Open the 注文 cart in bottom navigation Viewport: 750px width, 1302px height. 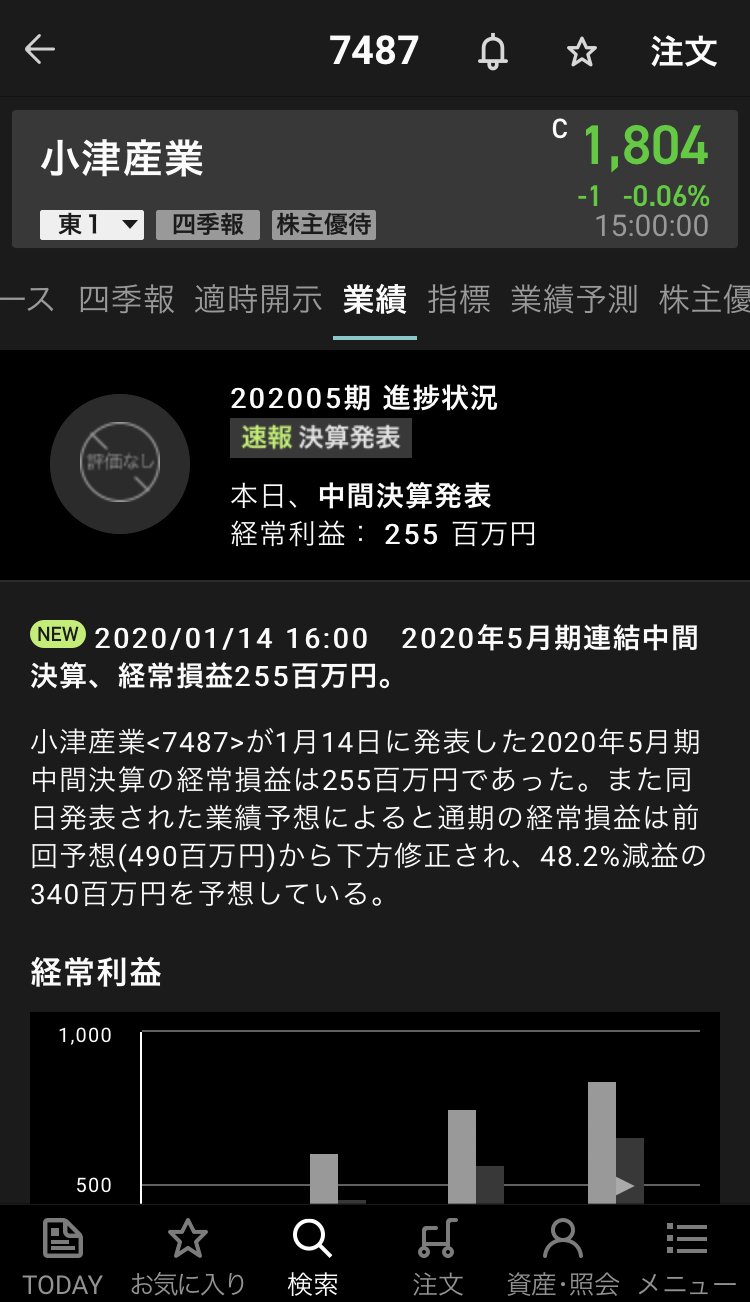[437, 1254]
